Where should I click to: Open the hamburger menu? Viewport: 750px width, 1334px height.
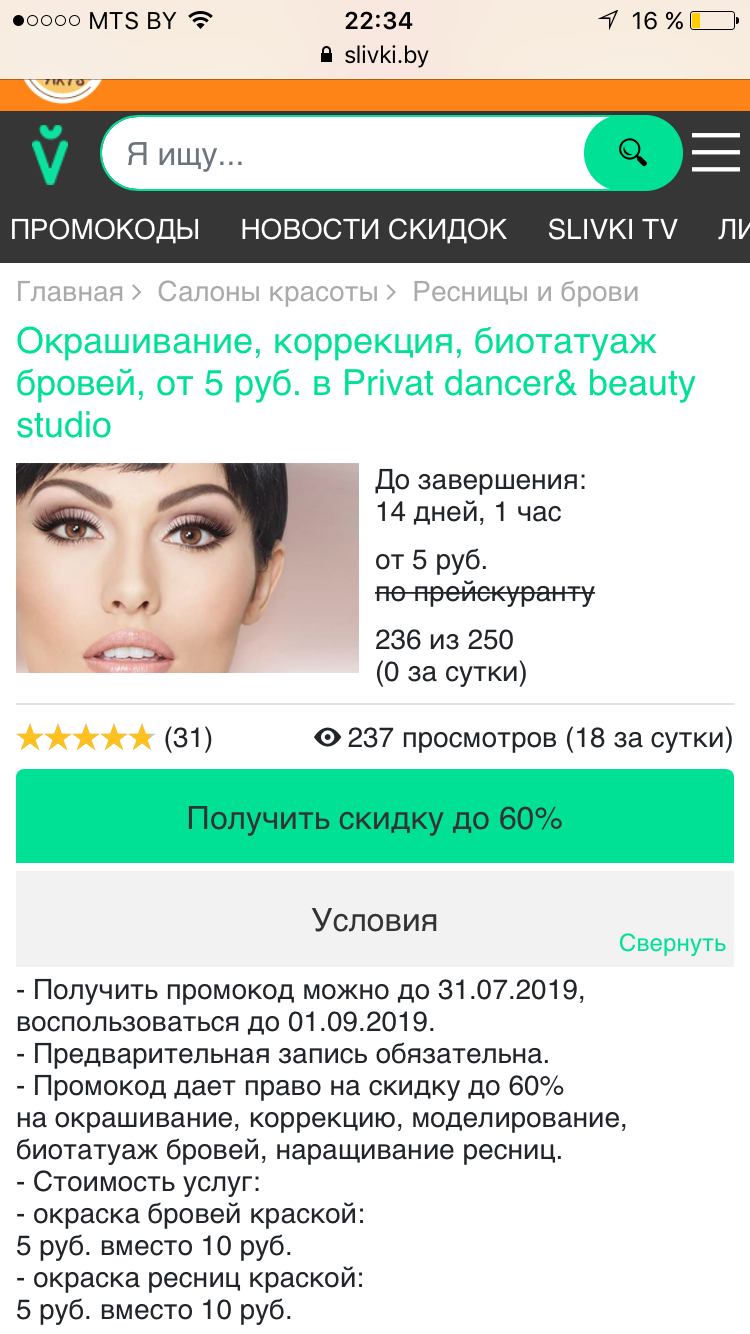[x=716, y=153]
